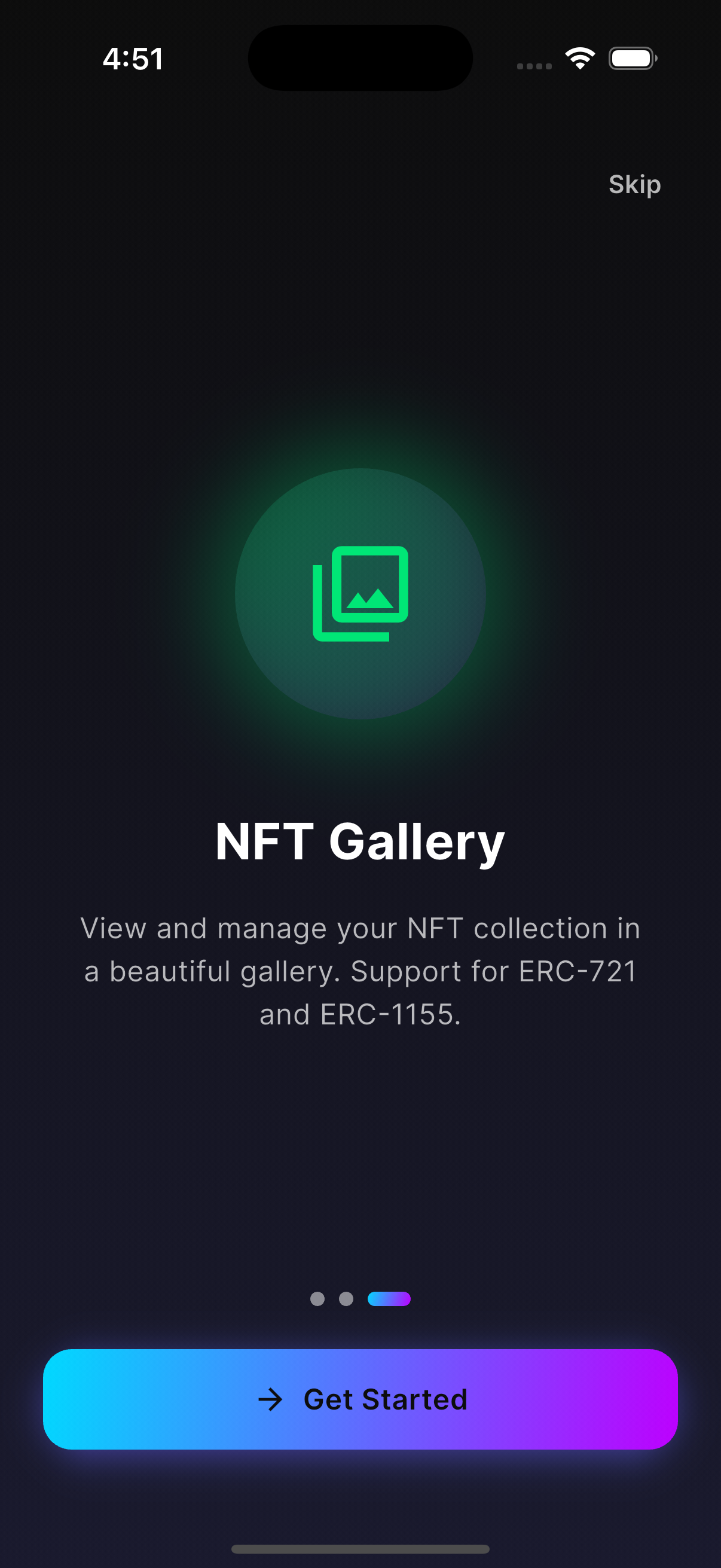Jump to slide two using its indicator

[x=346, y=1299]
